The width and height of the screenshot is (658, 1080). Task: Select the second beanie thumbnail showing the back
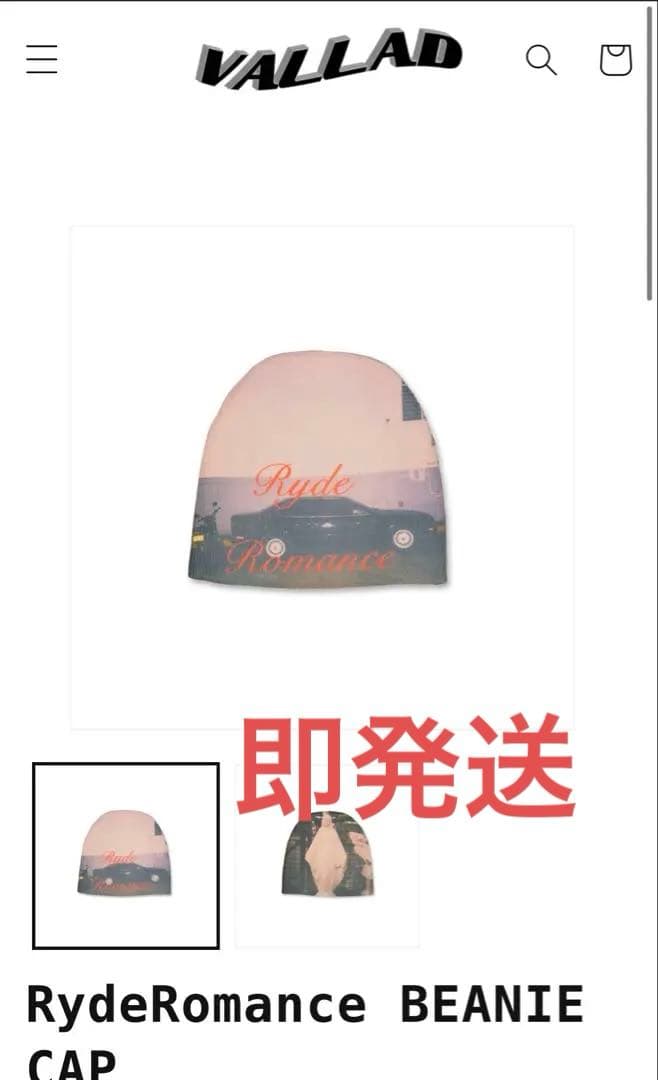(328, 856)
